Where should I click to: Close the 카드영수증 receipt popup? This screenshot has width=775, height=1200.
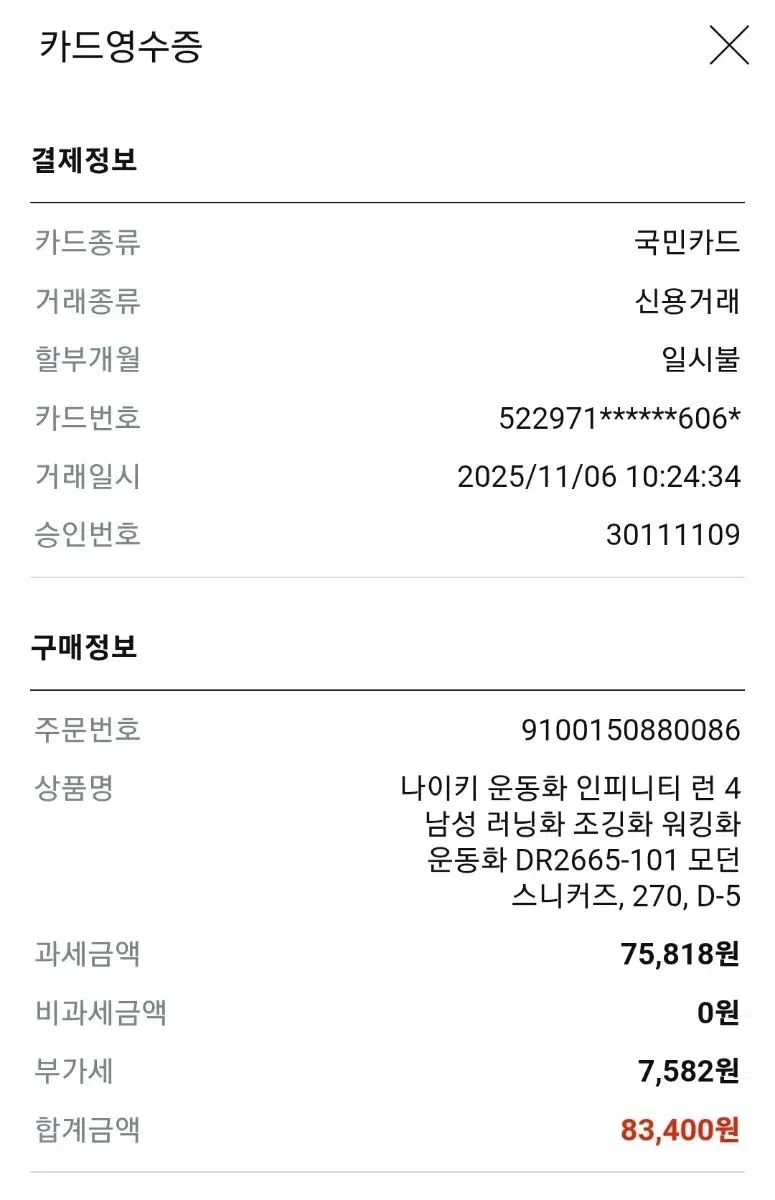click(729, 46)
